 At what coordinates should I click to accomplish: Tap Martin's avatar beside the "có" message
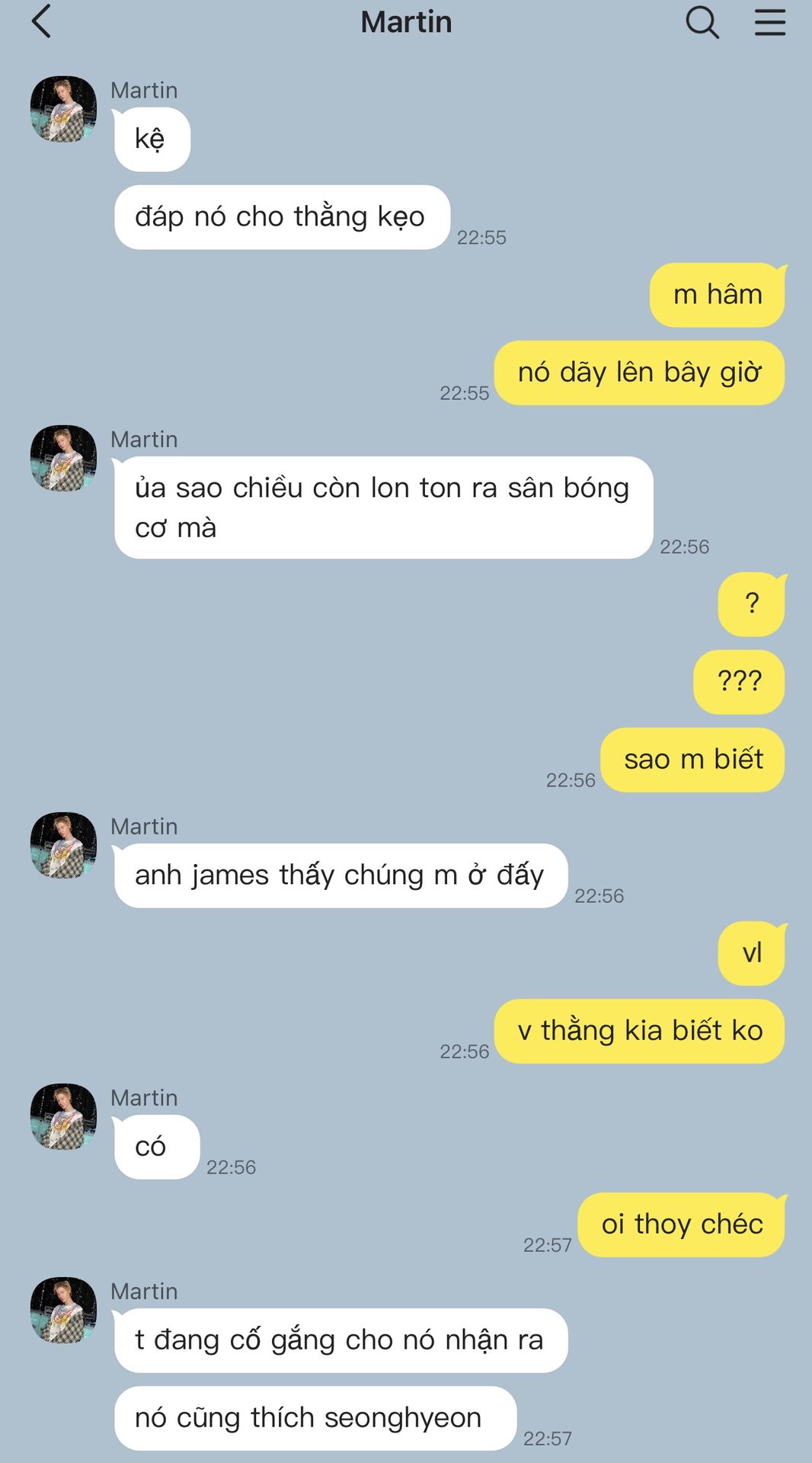tap(63, 1116)
